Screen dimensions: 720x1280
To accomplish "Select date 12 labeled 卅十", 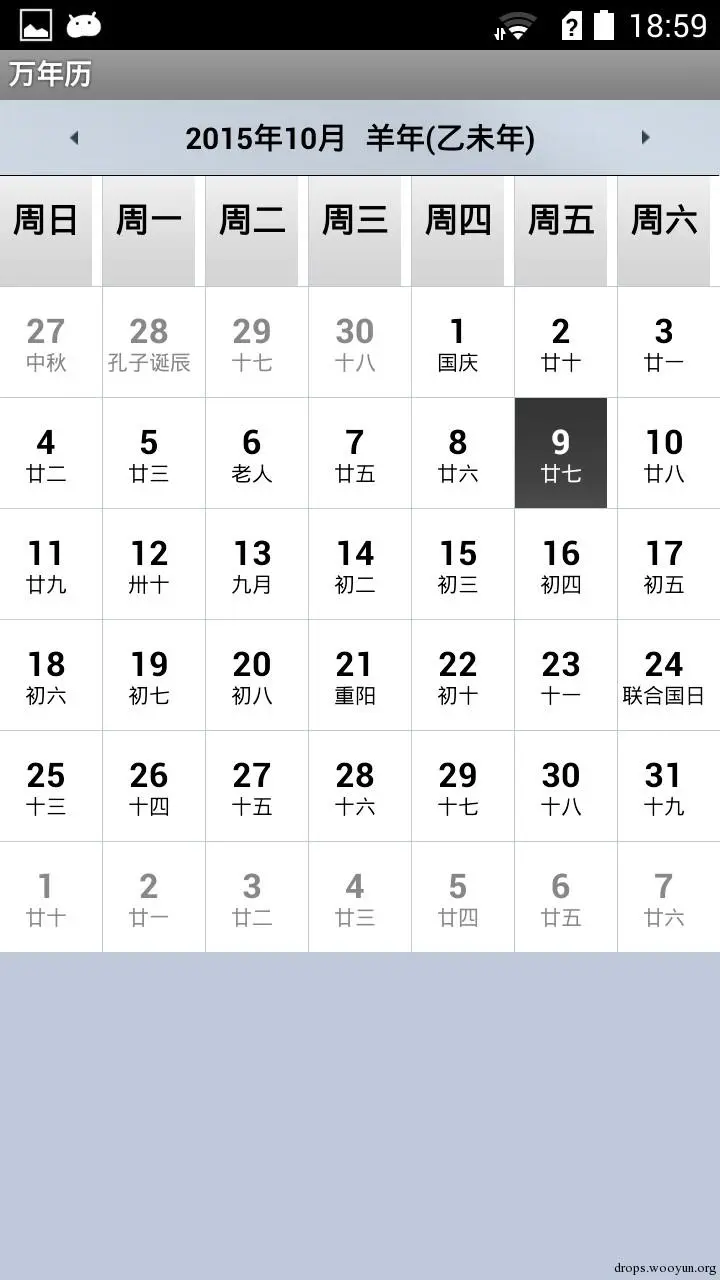I will 149,565.
